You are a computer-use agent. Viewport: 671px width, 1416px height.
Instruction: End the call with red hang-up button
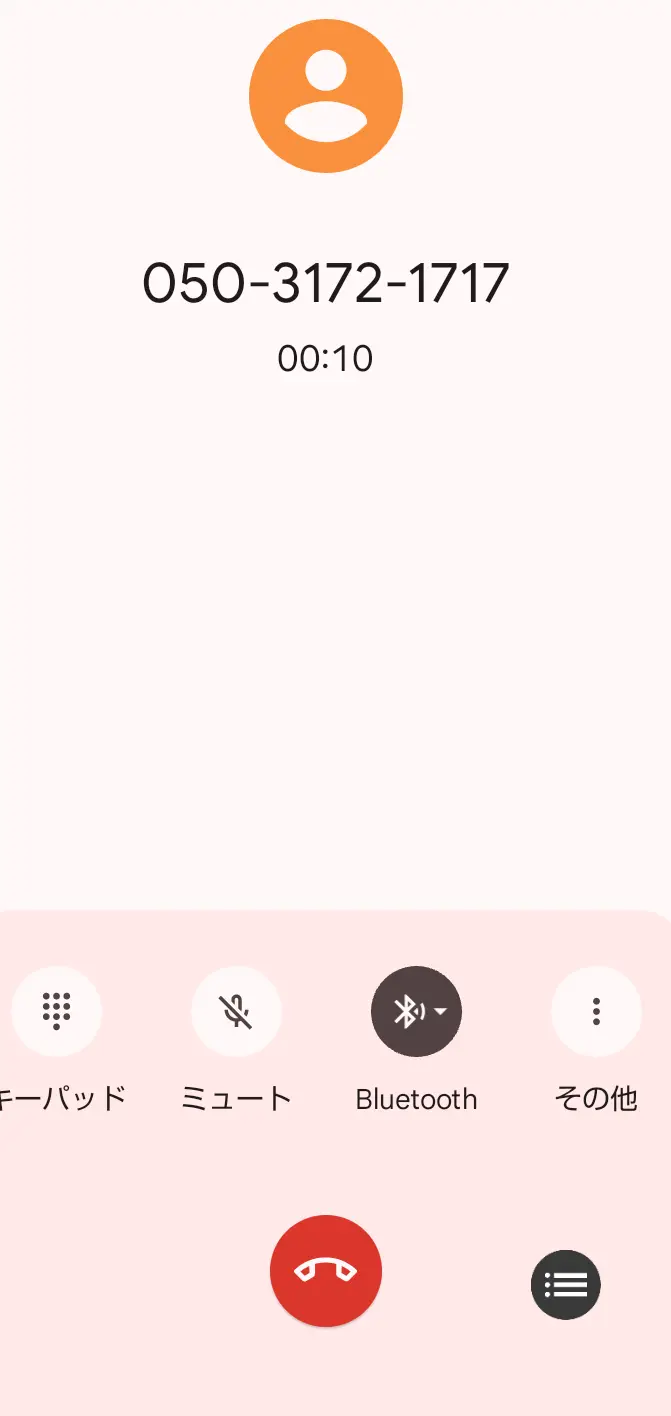click(x=326, y=1271)
